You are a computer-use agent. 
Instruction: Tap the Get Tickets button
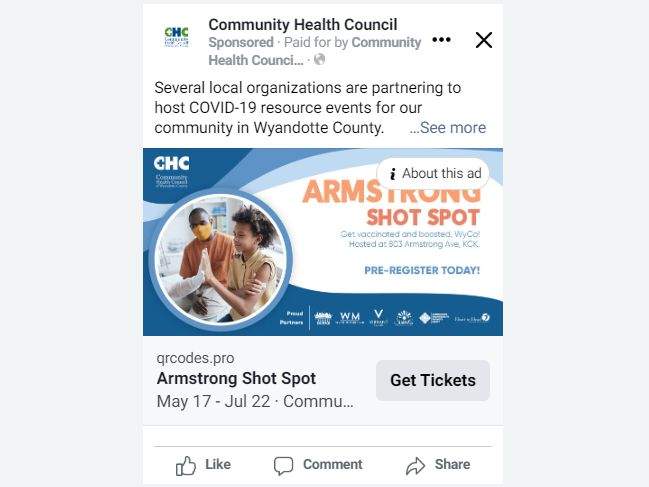click(x=432, y=380)
